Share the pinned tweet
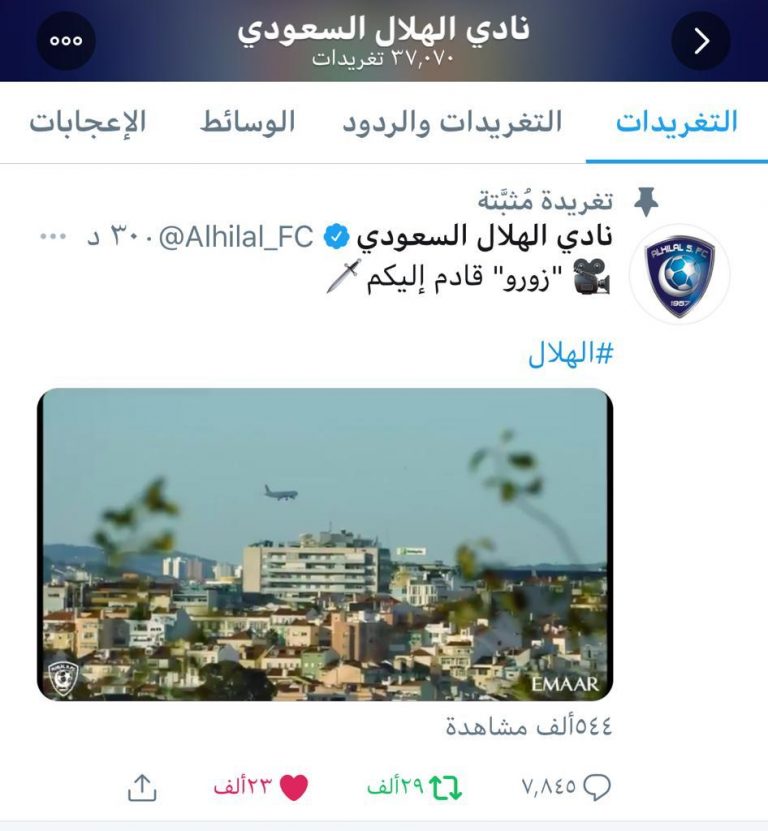Screen dimensions: 768x831 click(x=143, y=788)
